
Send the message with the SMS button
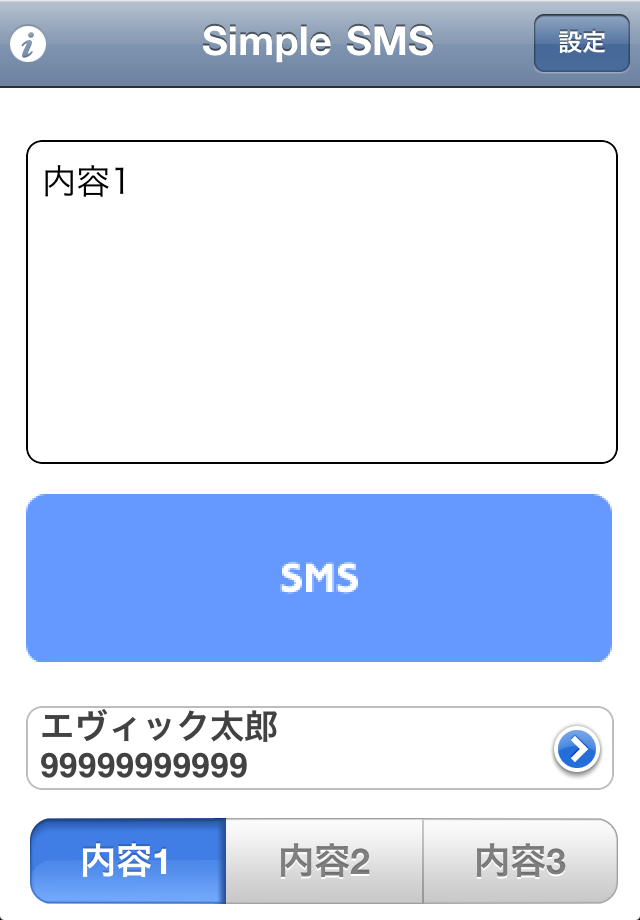[x=319, y=578]
